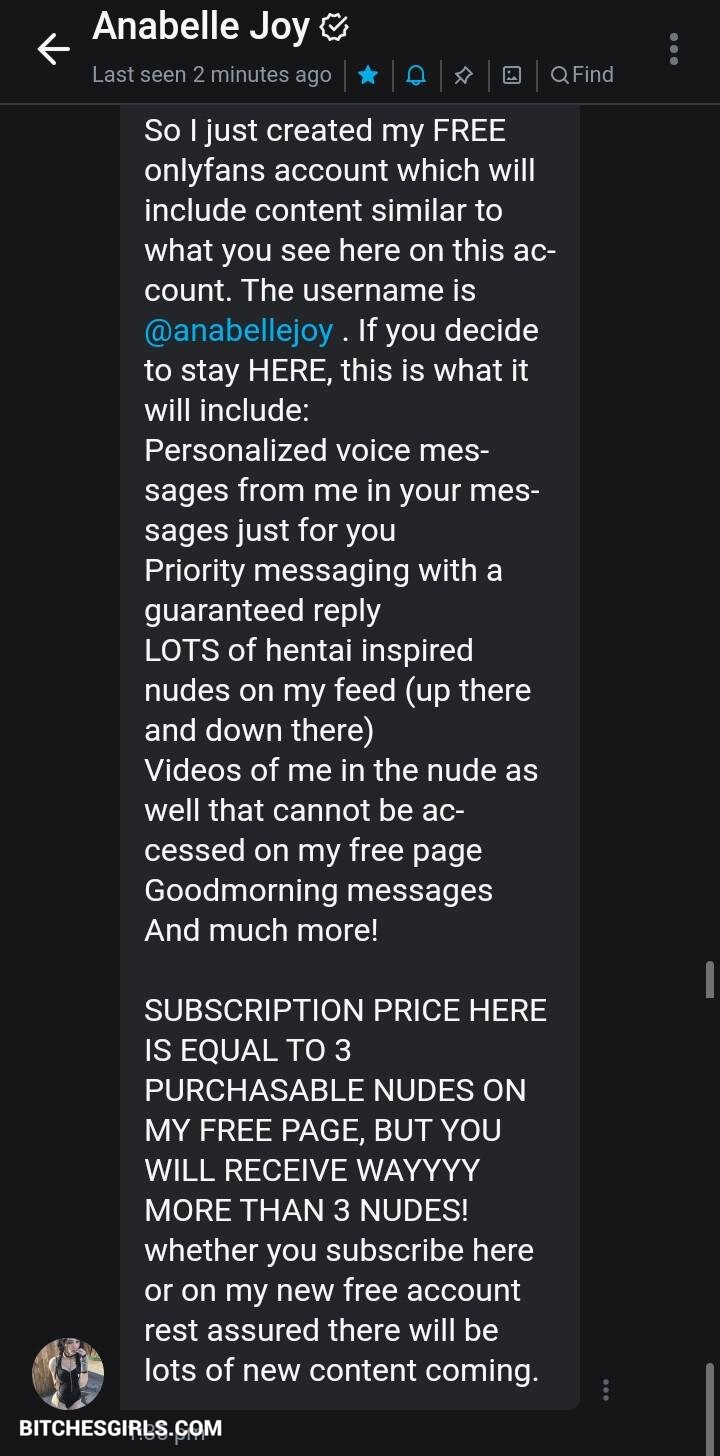
Task: Go back using the arrow icon
Action: point(53,49)
